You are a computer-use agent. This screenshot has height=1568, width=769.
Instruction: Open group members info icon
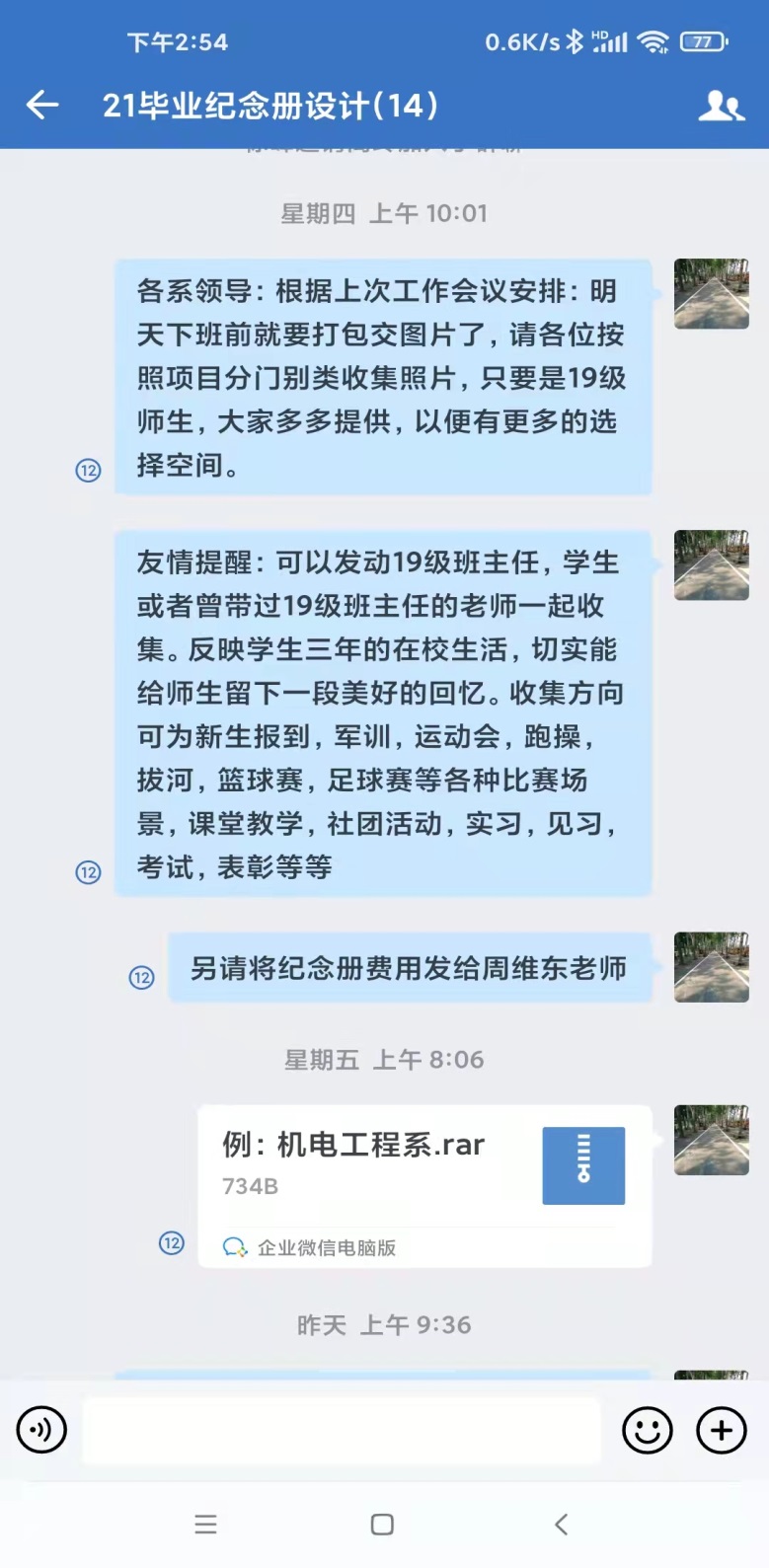coord(721,106)
